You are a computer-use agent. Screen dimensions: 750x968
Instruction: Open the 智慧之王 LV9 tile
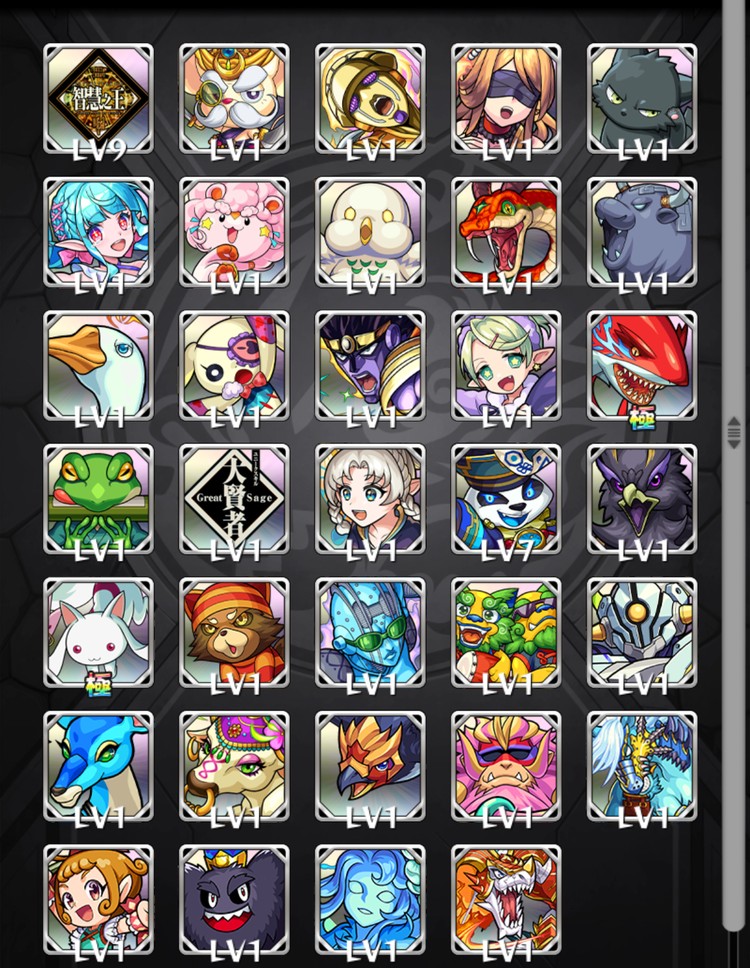point(99,98)
